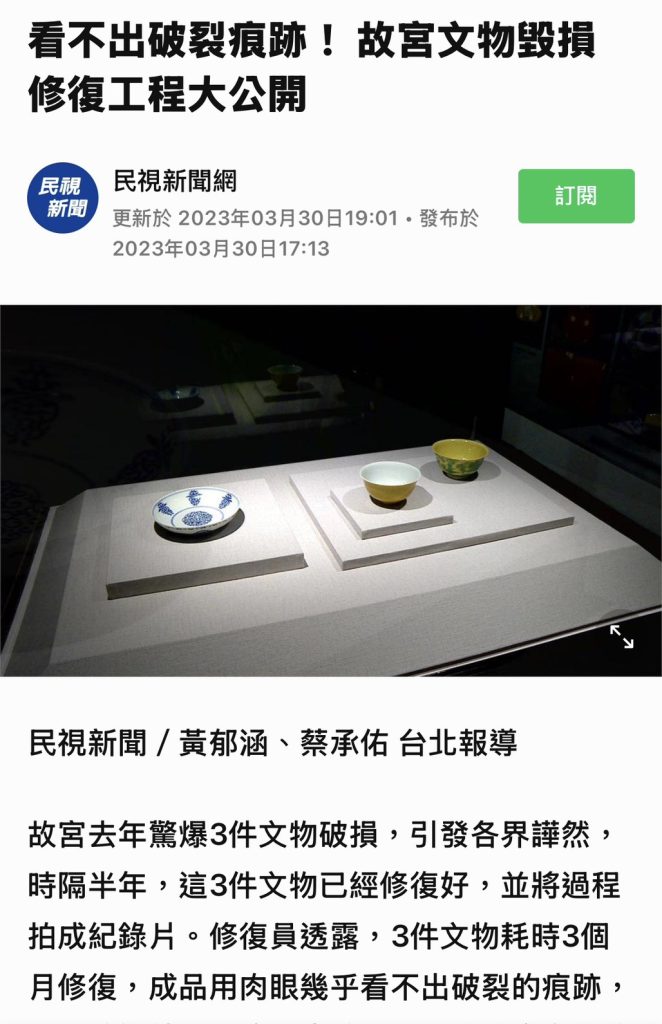Screen dimensions: 662x1024
Task: Subscribe with the green 訂閱 button
Action: click(x=576, y=196)
